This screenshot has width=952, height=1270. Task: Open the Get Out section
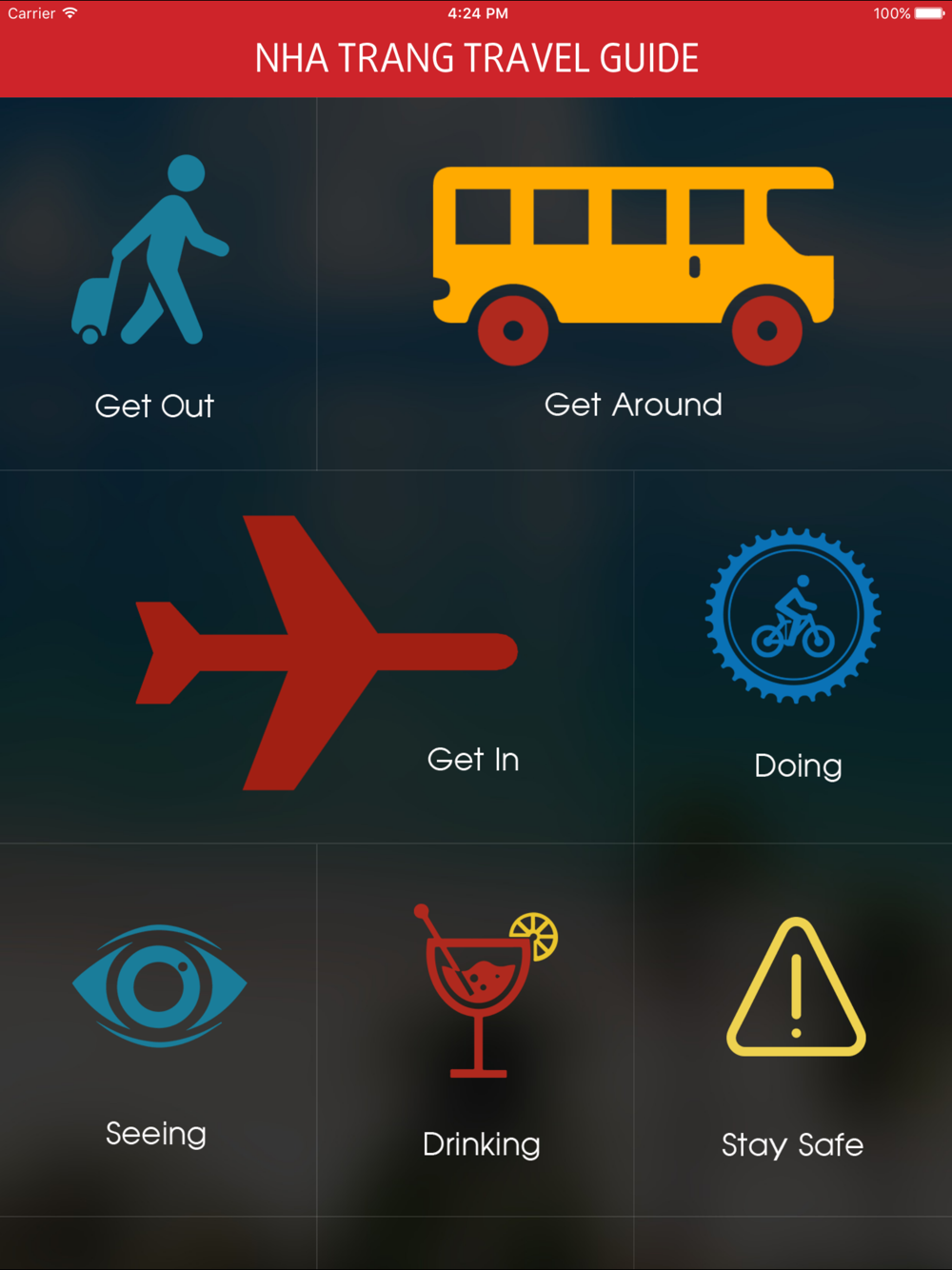click(x=158, y=284)
